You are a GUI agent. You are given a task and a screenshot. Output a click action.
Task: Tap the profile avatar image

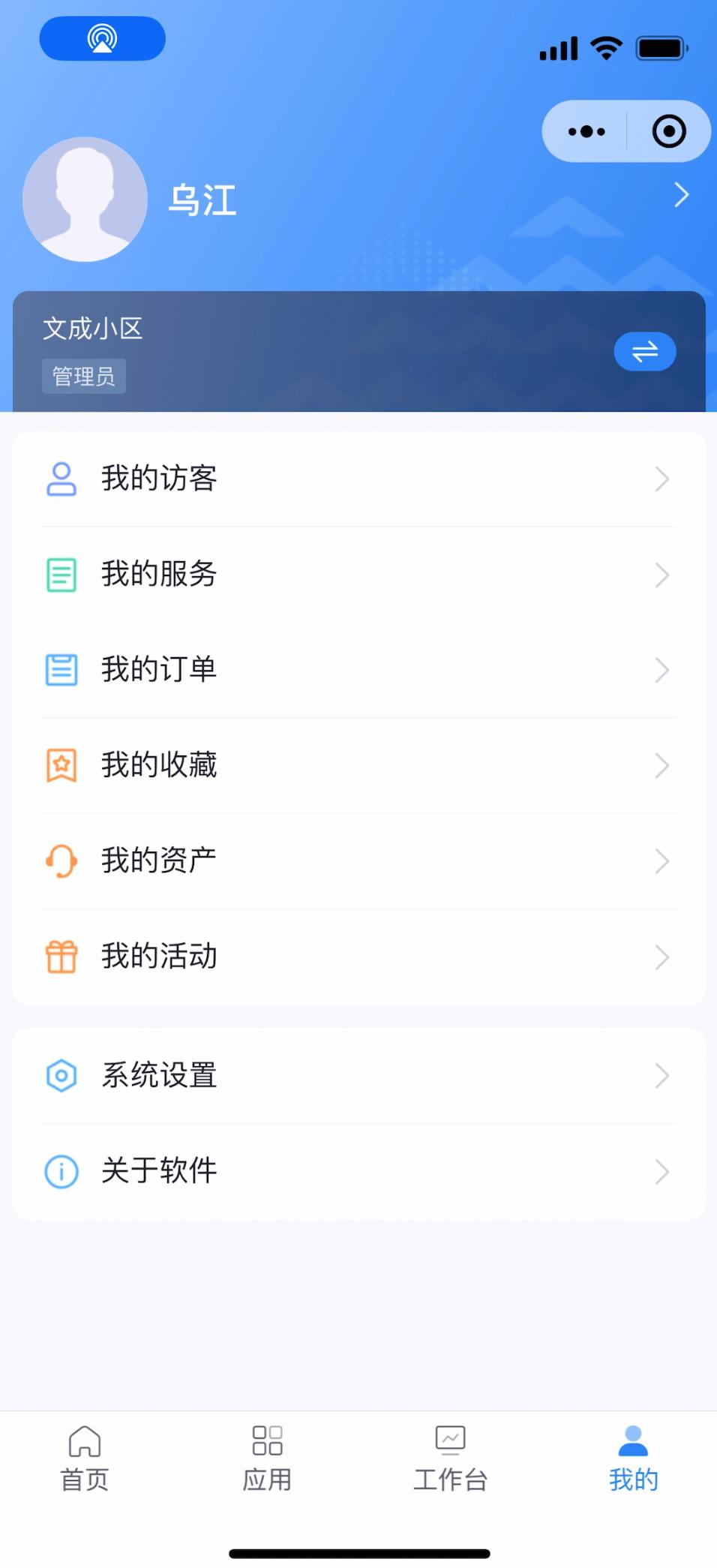coord(85,200)
